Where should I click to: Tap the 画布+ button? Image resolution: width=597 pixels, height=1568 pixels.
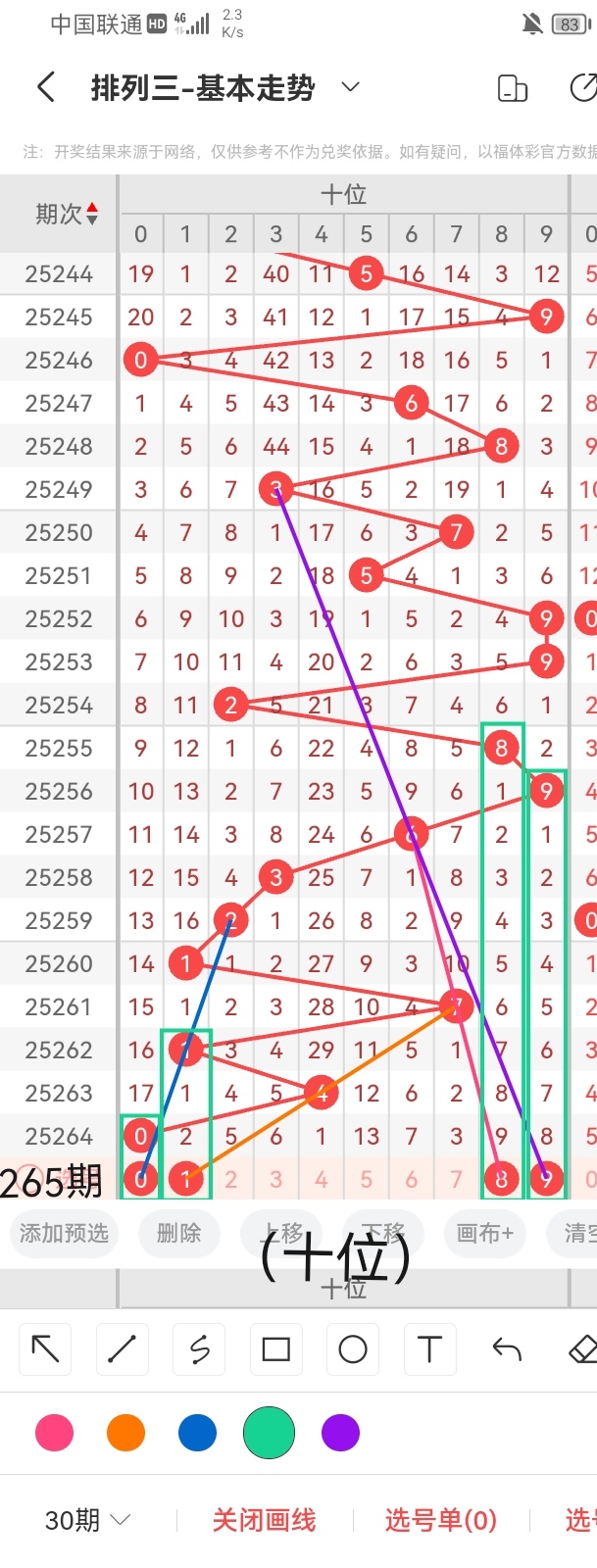[x=484, y=1233]
